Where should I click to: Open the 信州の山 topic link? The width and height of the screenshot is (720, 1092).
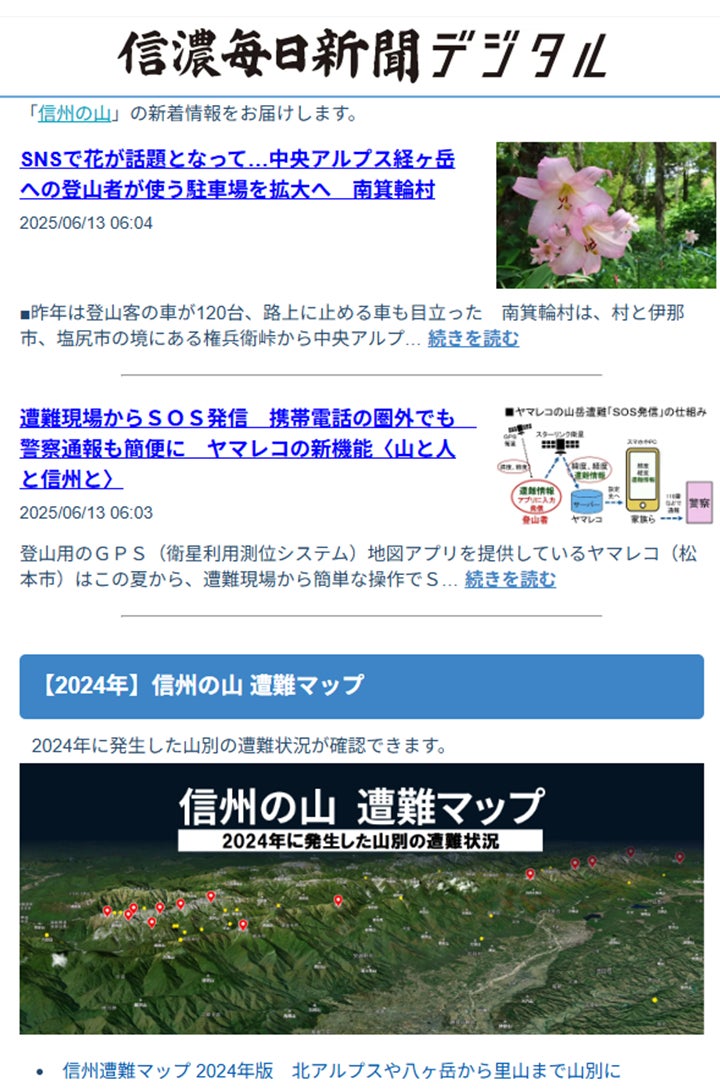click(74, 113)
